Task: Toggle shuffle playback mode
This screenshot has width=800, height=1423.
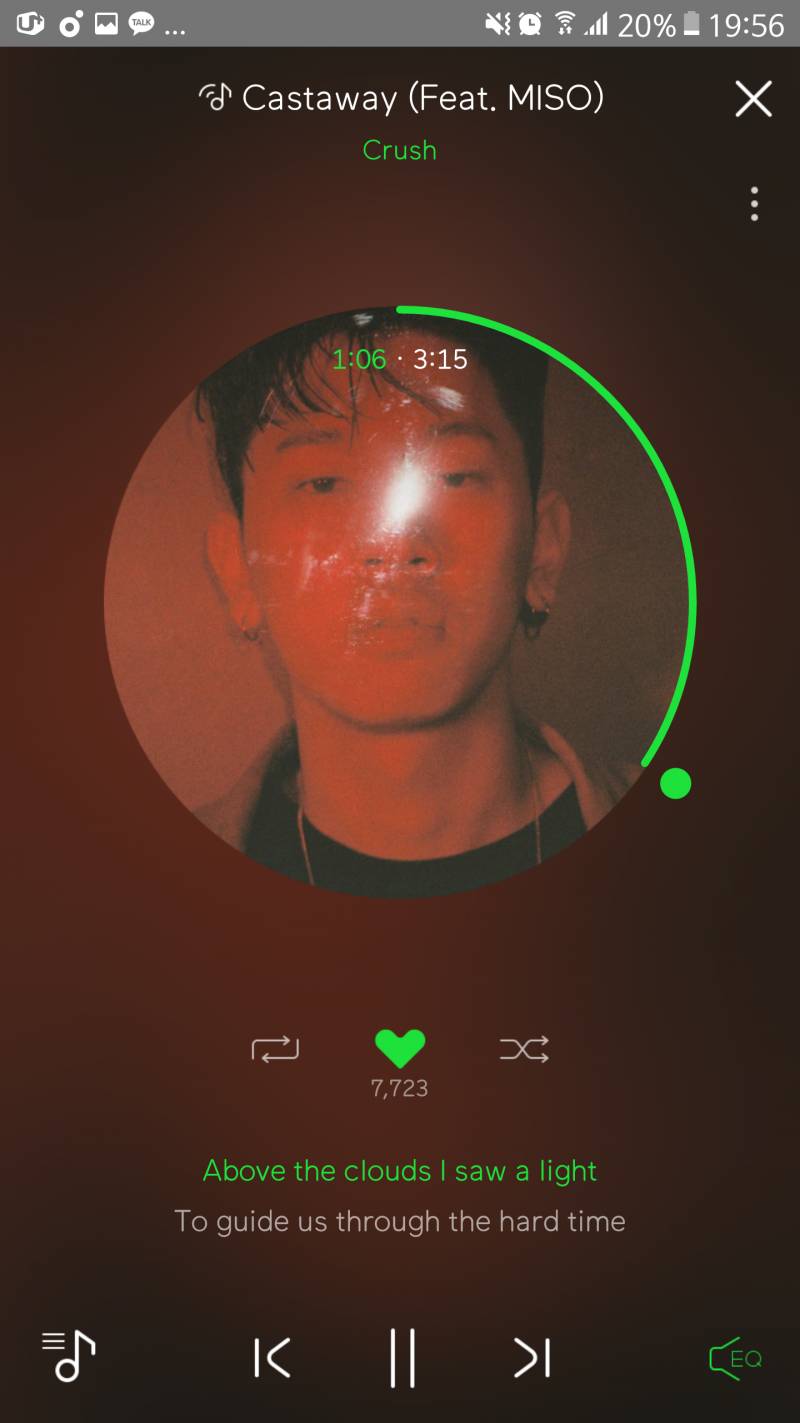Action: [524, 1048]
